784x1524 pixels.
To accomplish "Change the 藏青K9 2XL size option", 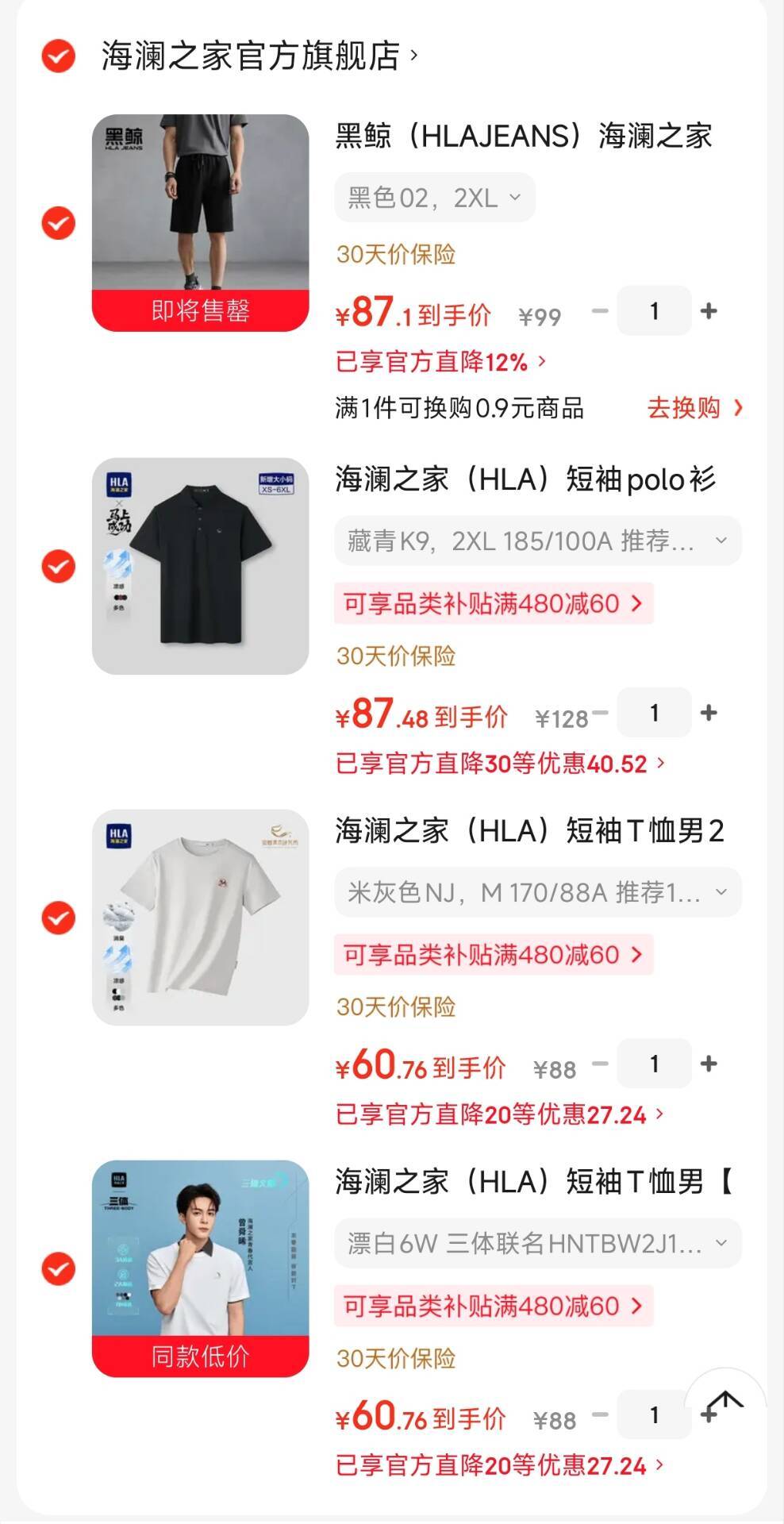I will coord(537,541).
